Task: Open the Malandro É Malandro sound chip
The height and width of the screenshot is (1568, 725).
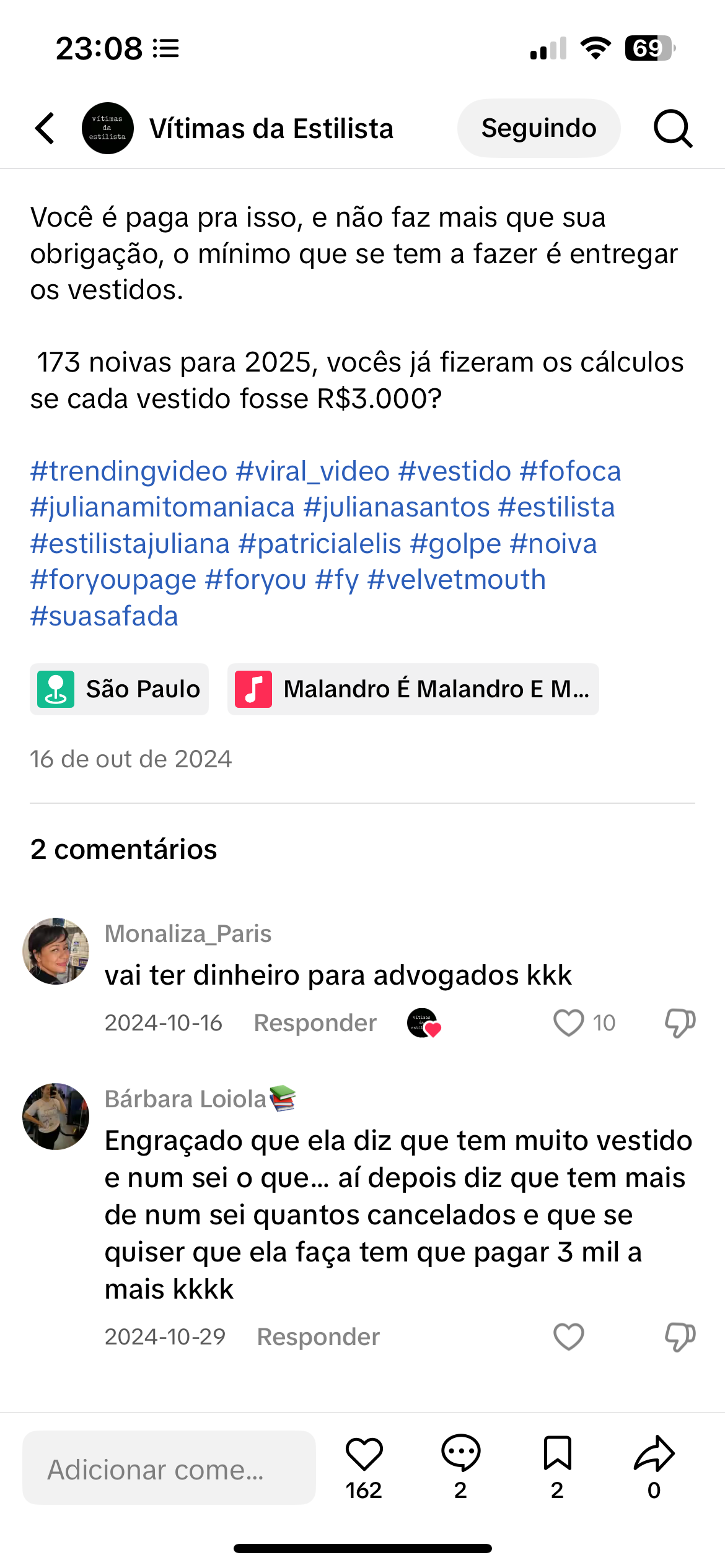Action: click(x=413, y=689)
